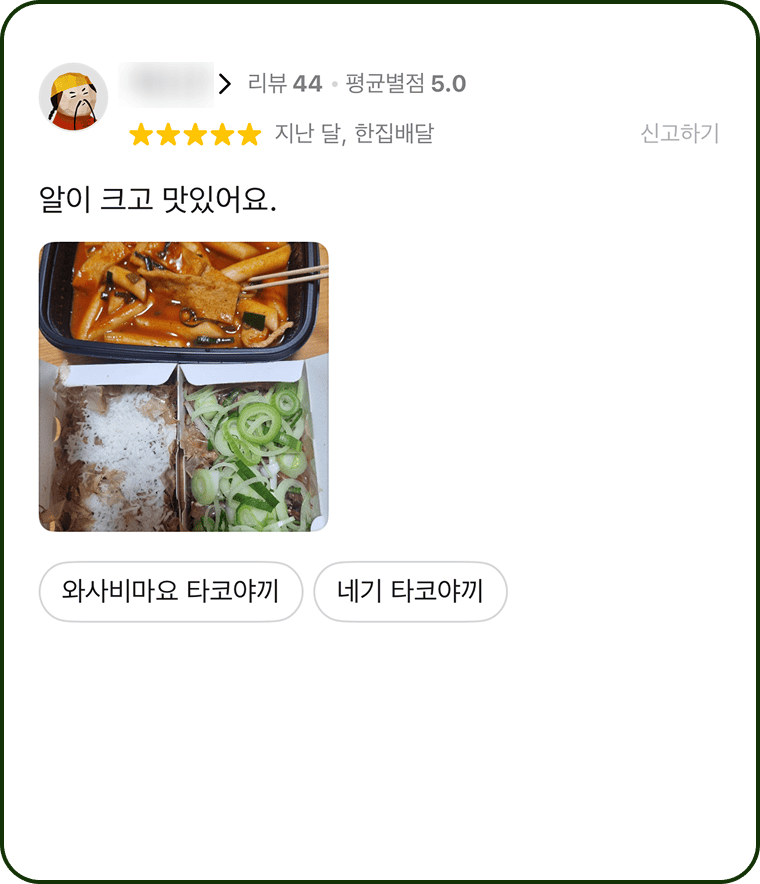The height and width of the screenshot is (884, 760).
Task: Tap the second star of the rating
Action: click(x=169, y=133)
